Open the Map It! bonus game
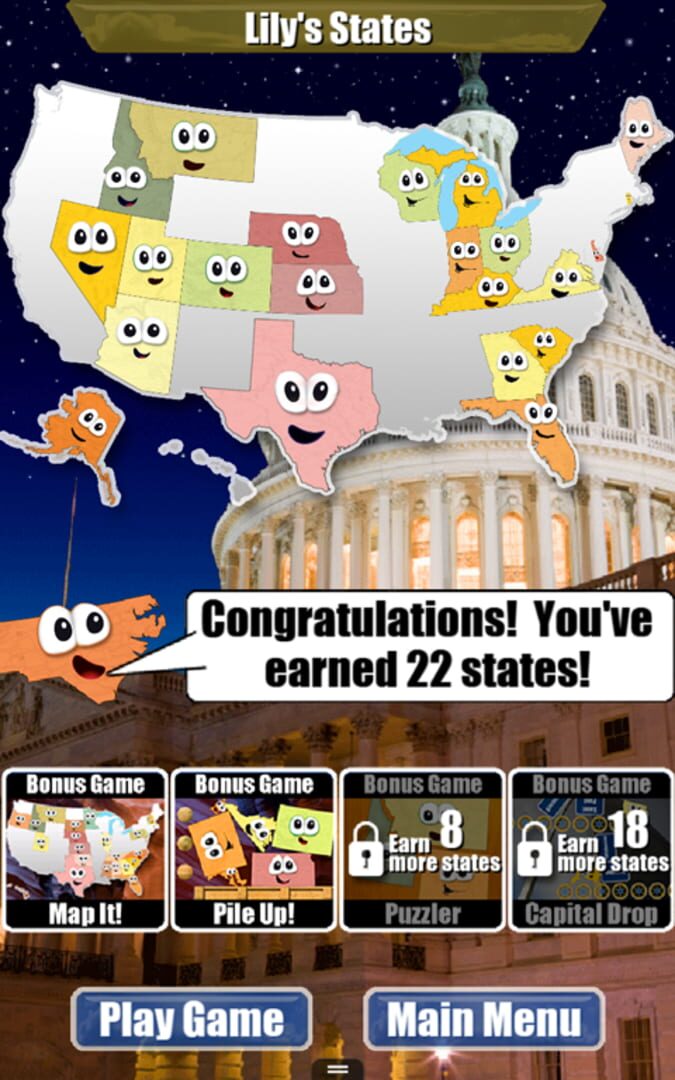The width and height of the screenshot is (675, 1080). (x=85, y=850)
